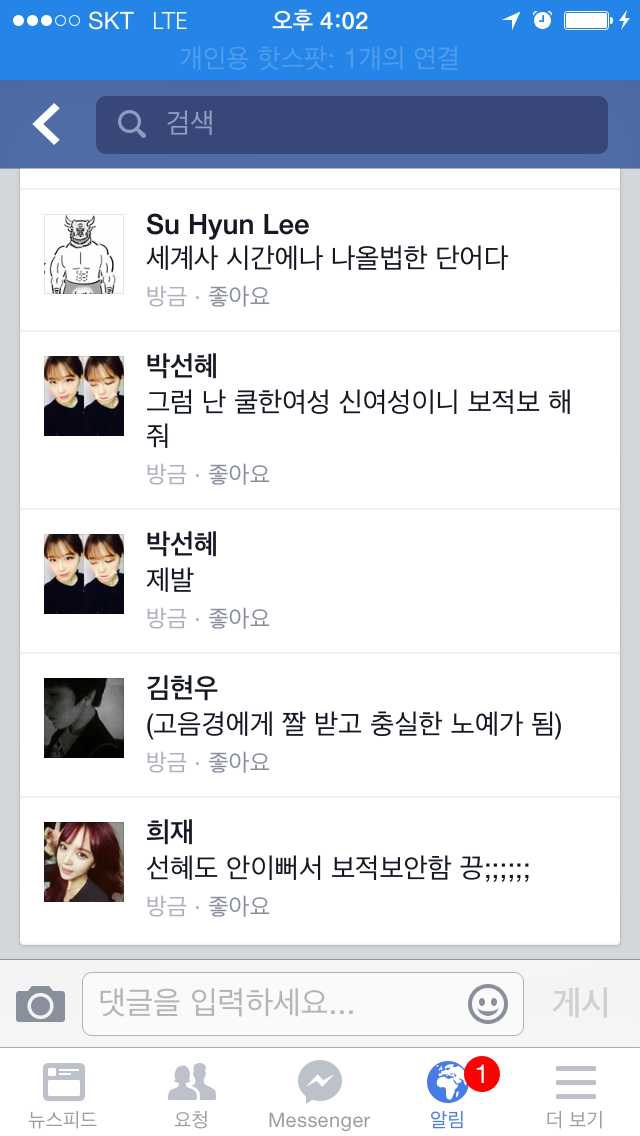Open the Messenger tab

click(319, 1094)
